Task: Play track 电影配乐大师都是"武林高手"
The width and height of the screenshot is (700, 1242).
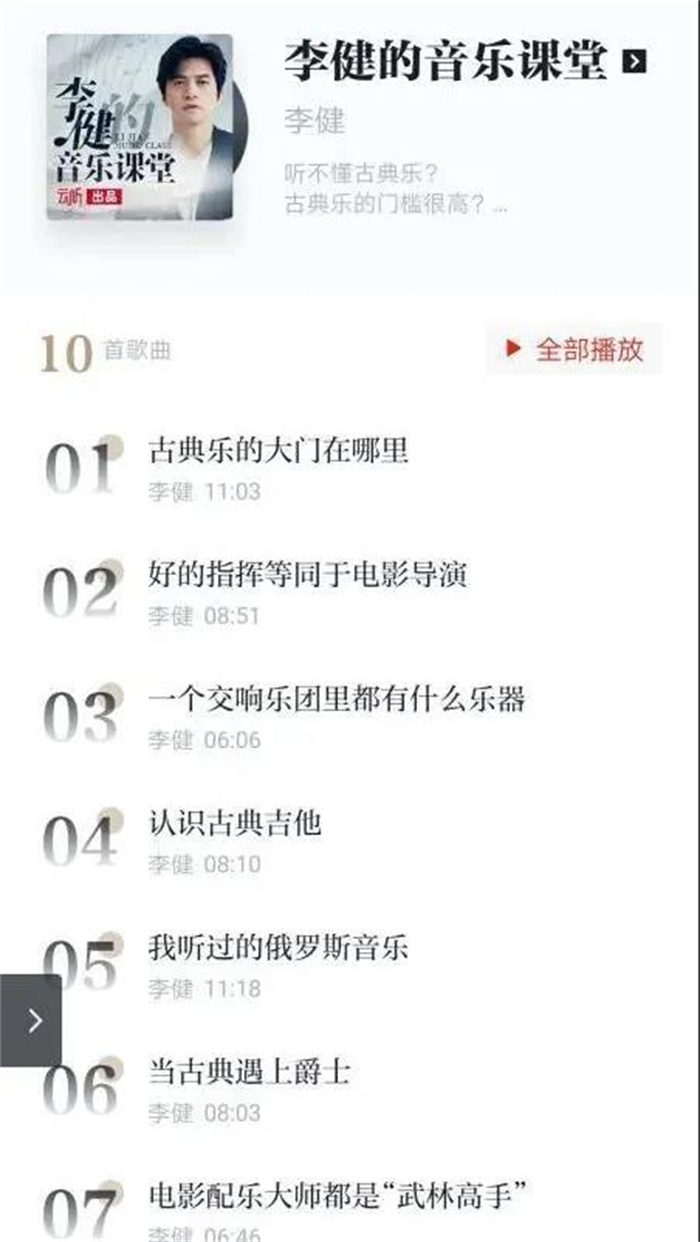Action: tap(338, 1195)
